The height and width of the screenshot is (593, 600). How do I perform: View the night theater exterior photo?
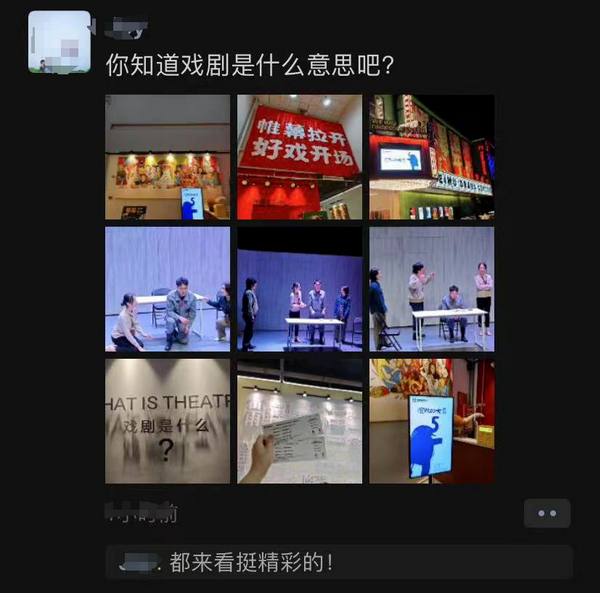pos(431,157)
